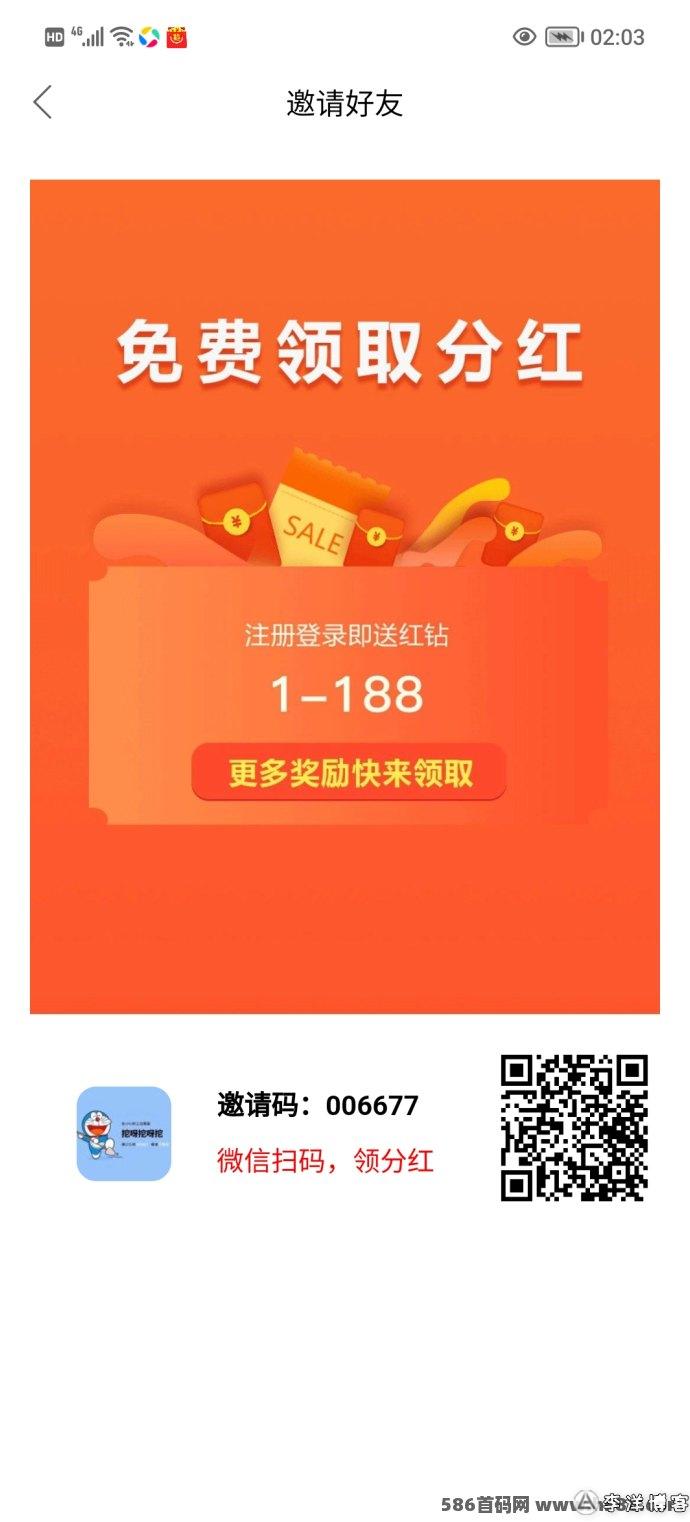
Task: Go back from the 邀请好友 page
Action: pyautogui.click(x=42, y=102)
